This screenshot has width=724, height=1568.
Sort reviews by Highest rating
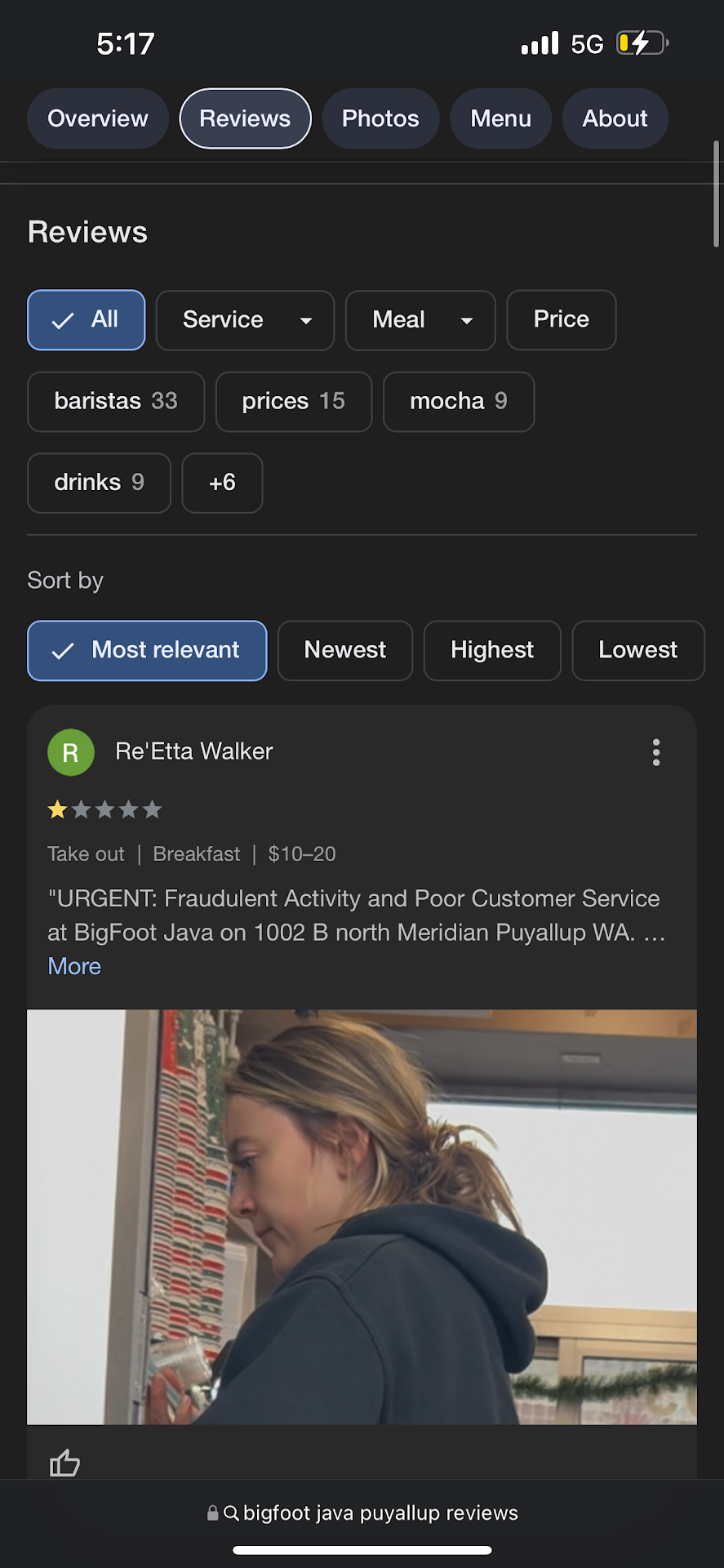tap(491, 650)
